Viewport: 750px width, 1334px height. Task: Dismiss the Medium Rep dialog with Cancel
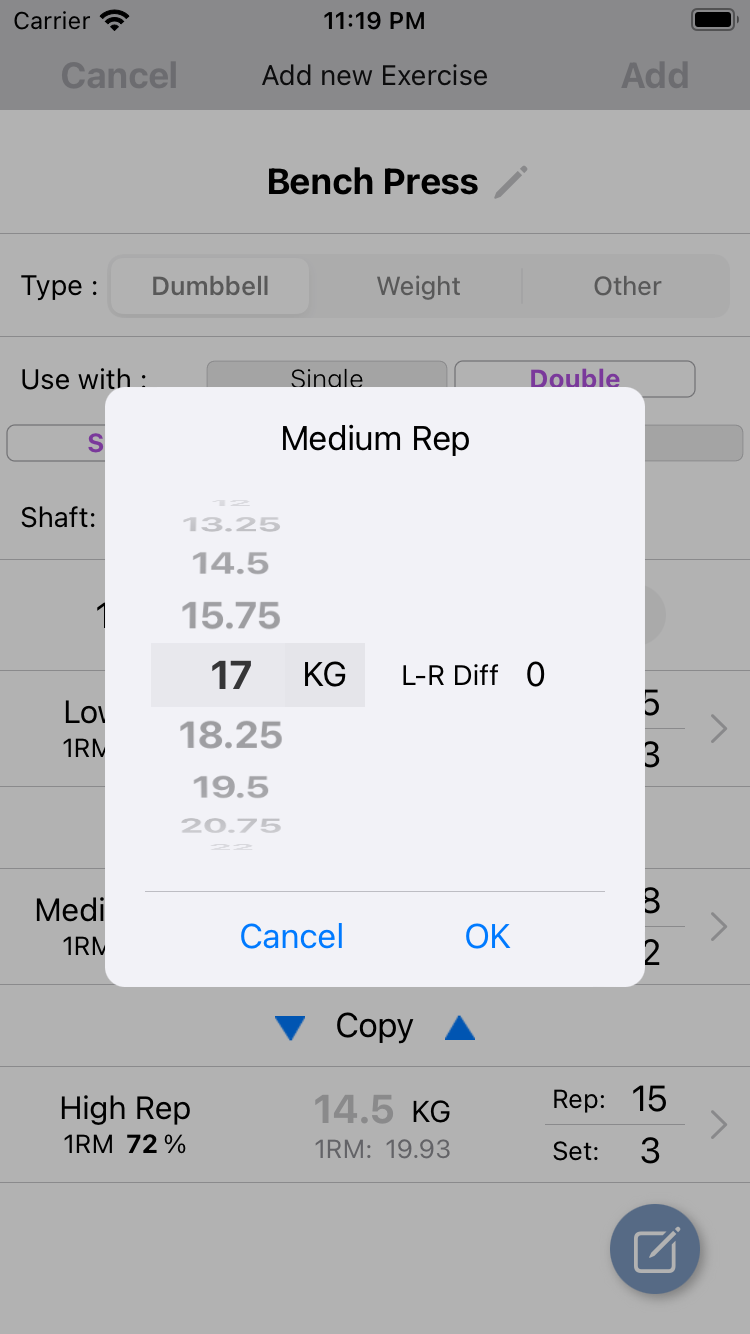[x=291, y=936]
